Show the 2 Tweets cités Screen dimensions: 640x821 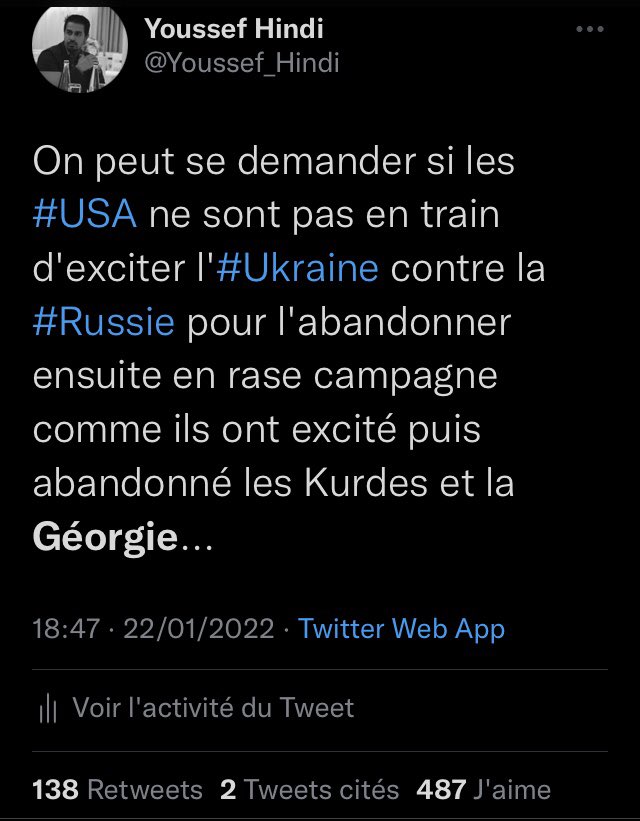(309, 790)
